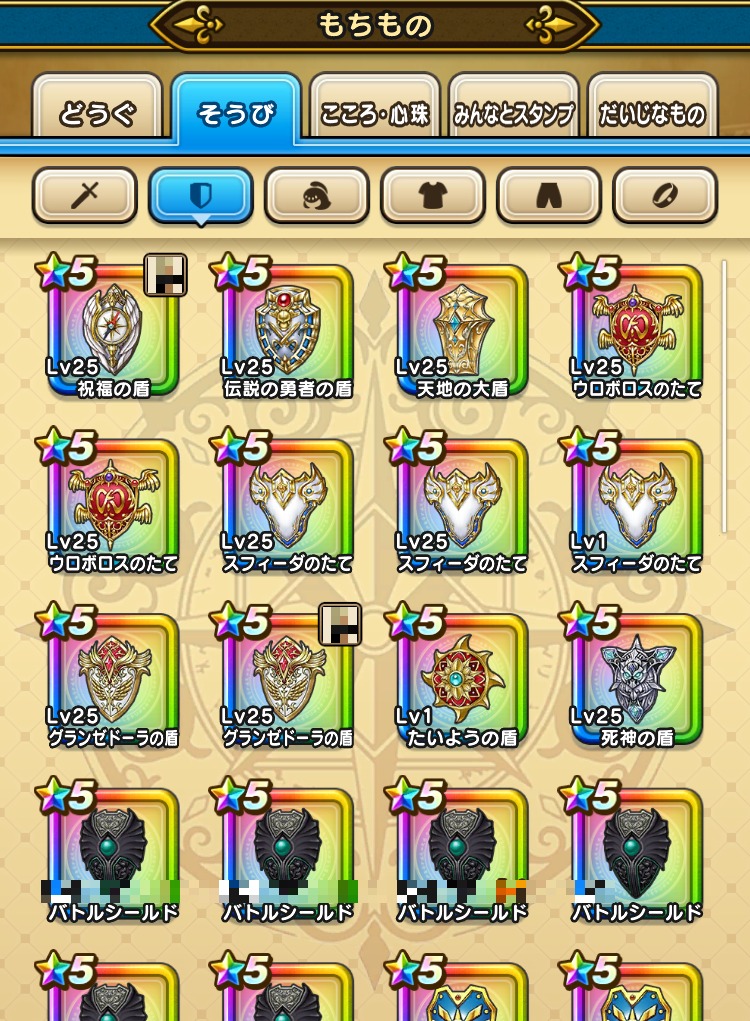Select the たいようの盾 shield
The image size is (750, 1021).
pyautogui.click(x=461, y=680)
